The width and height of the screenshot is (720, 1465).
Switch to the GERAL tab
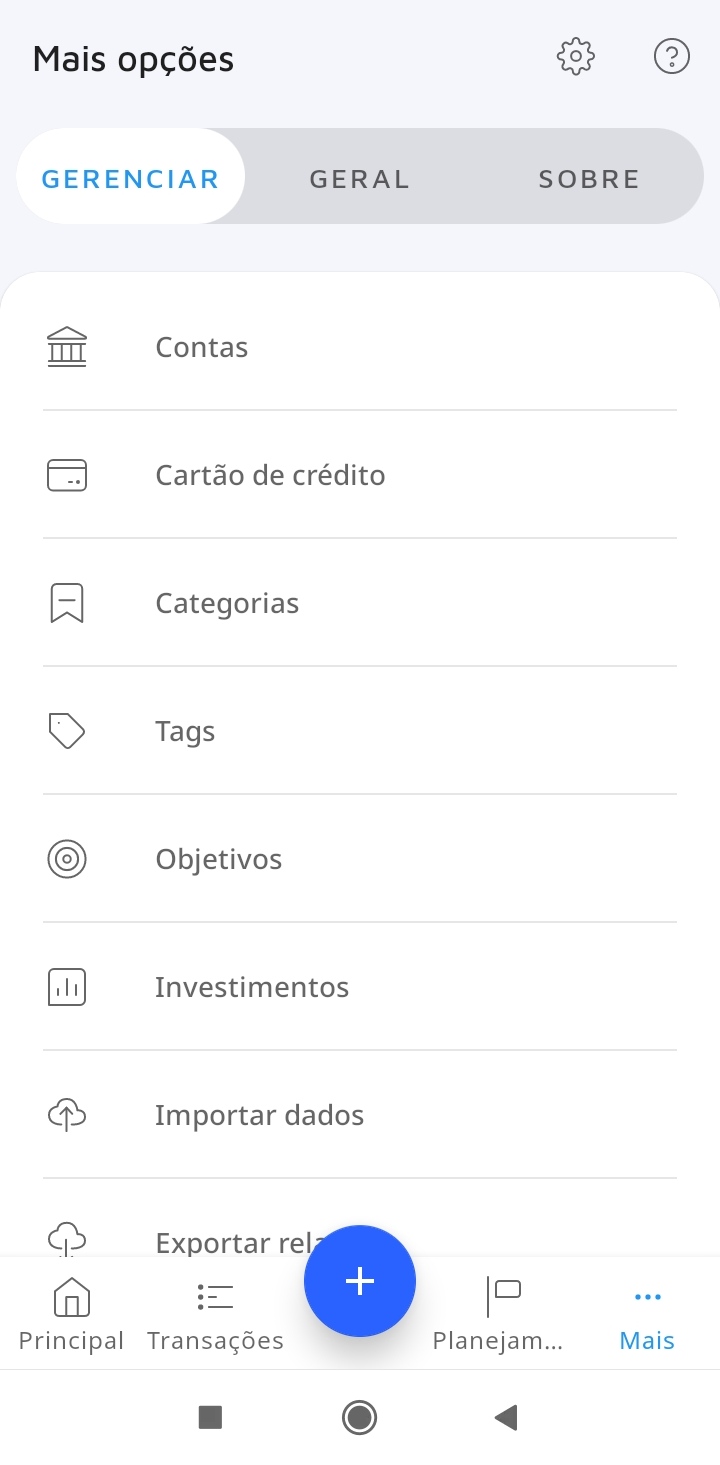359,179
